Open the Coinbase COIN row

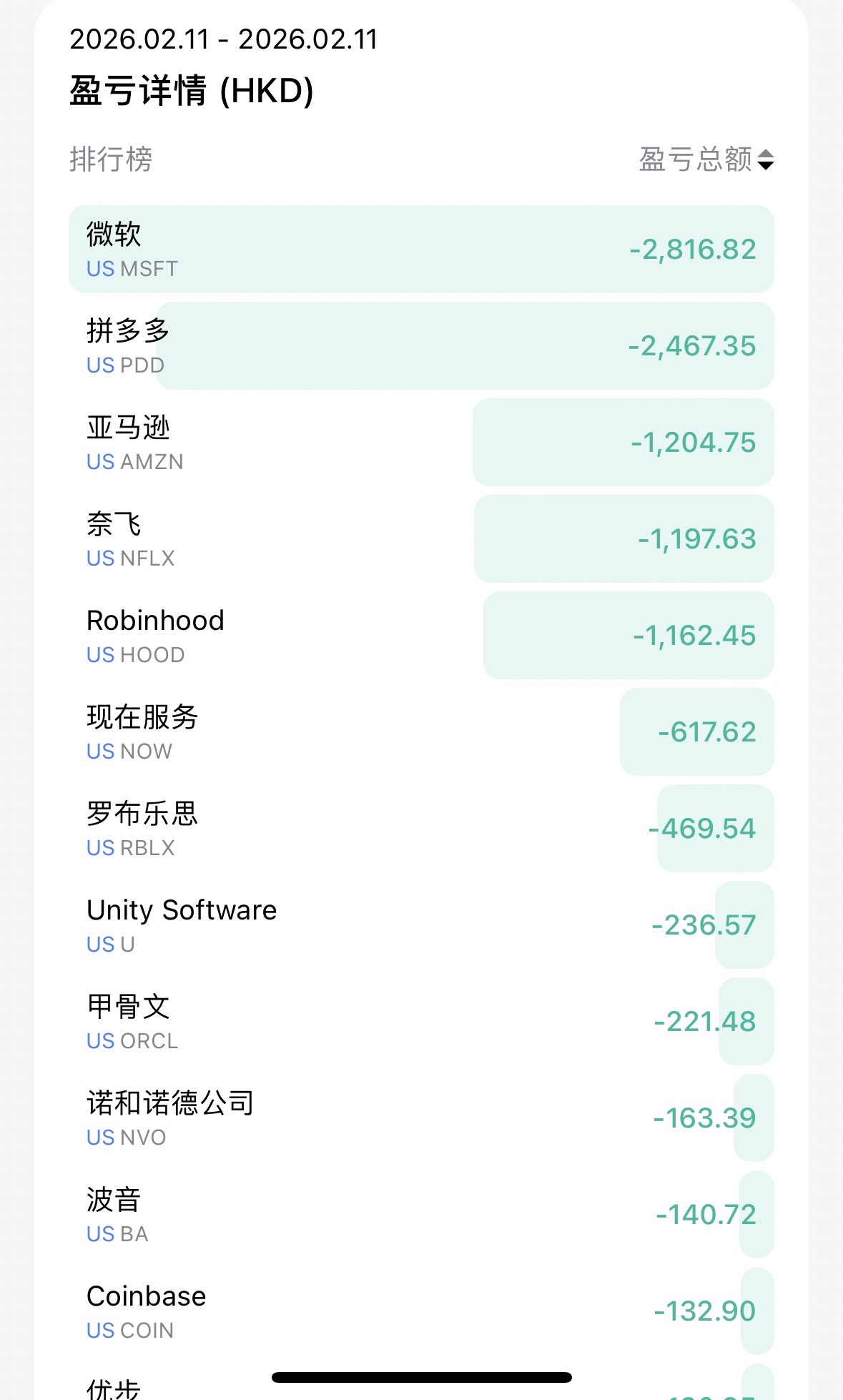pyautogui.click(x=420, y=1311)
